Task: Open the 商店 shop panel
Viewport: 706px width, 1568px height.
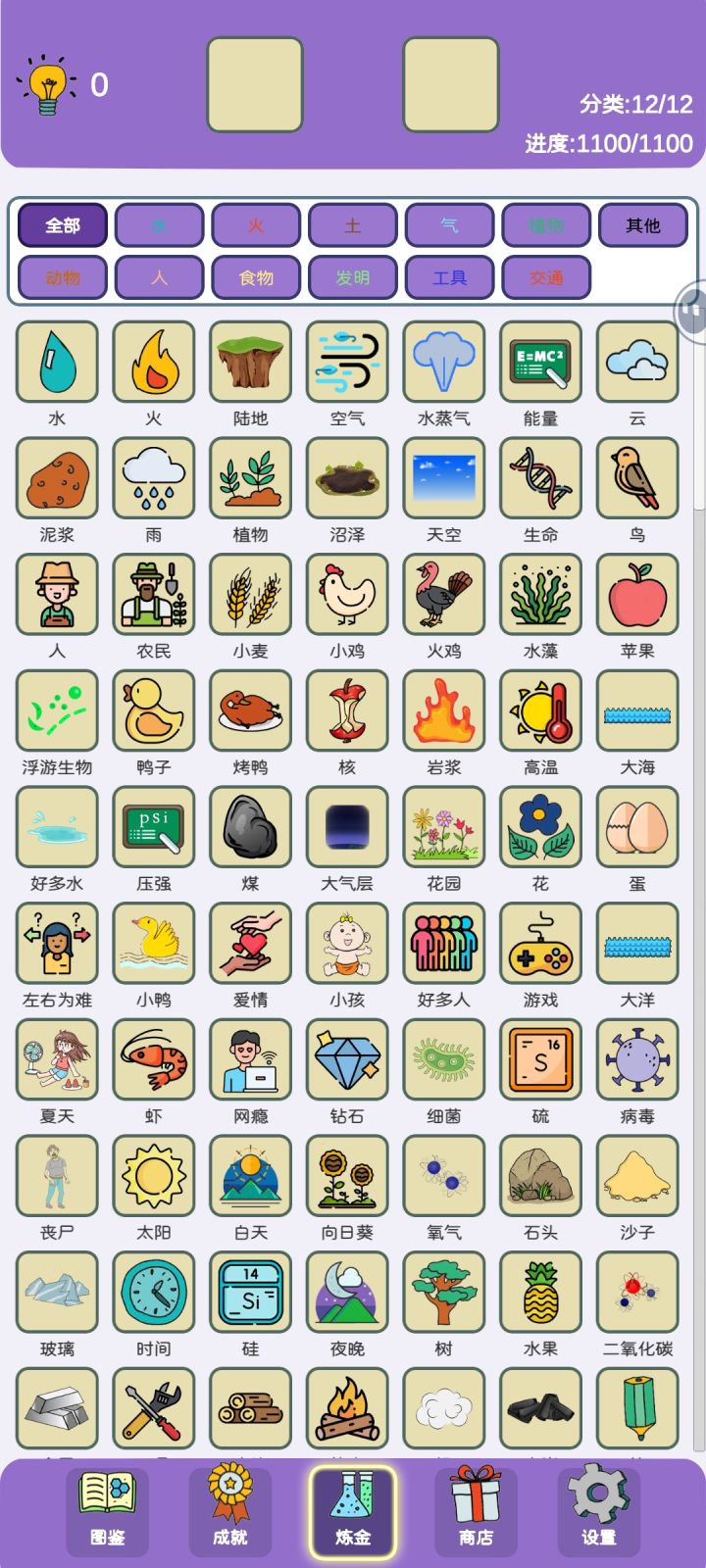Action: pyautogui.click(x=476, y=1509)
